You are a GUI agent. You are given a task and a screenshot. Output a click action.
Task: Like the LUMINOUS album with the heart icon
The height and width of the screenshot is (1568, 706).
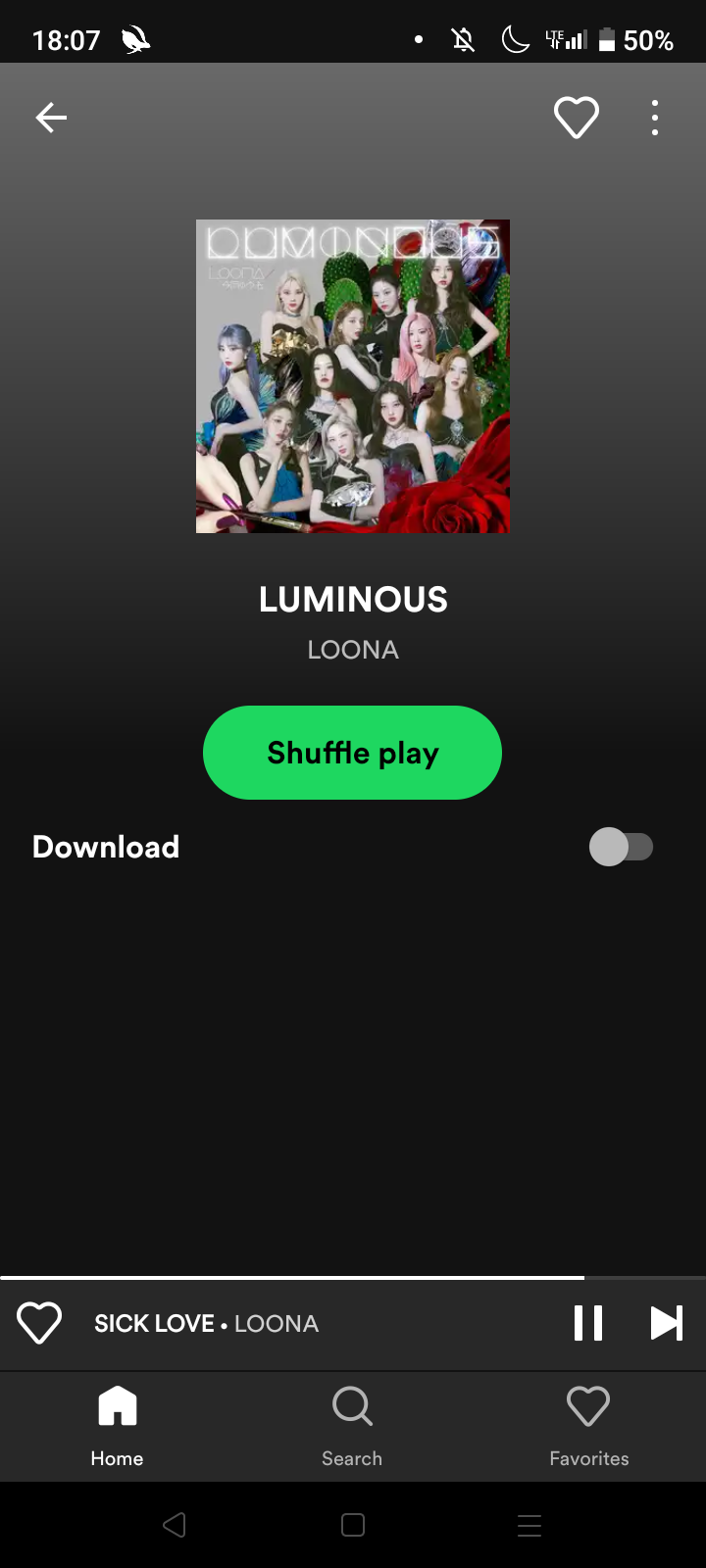[x=576, y=119]
